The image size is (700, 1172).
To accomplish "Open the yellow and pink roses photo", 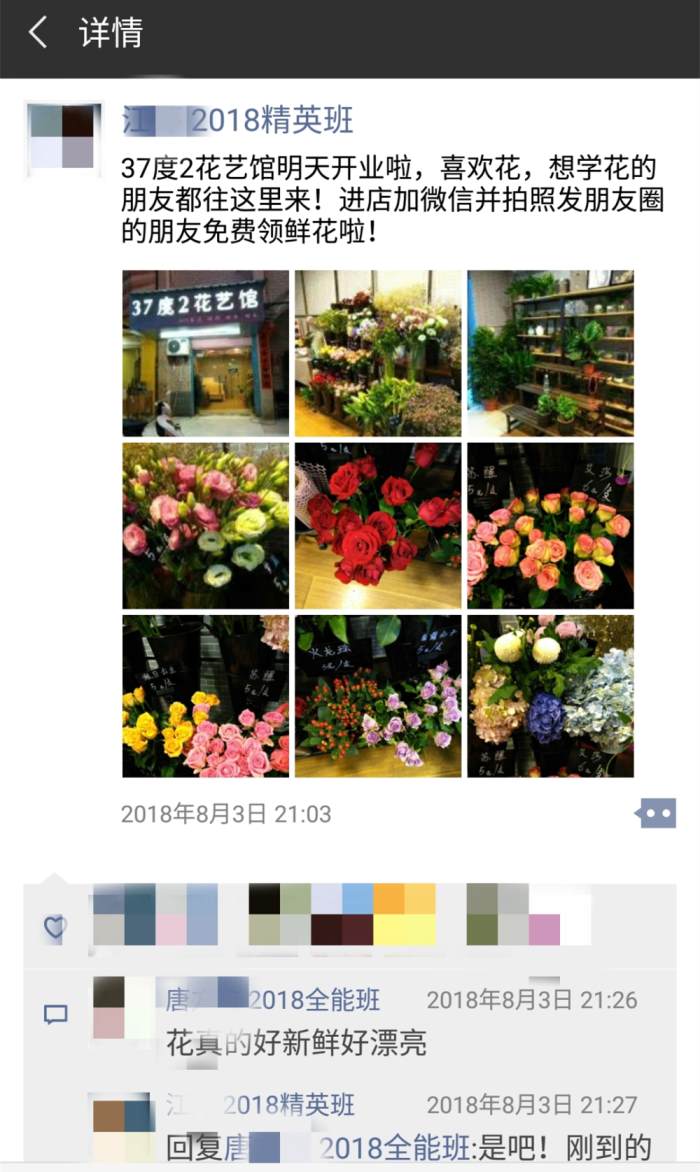I will [205, 696].
